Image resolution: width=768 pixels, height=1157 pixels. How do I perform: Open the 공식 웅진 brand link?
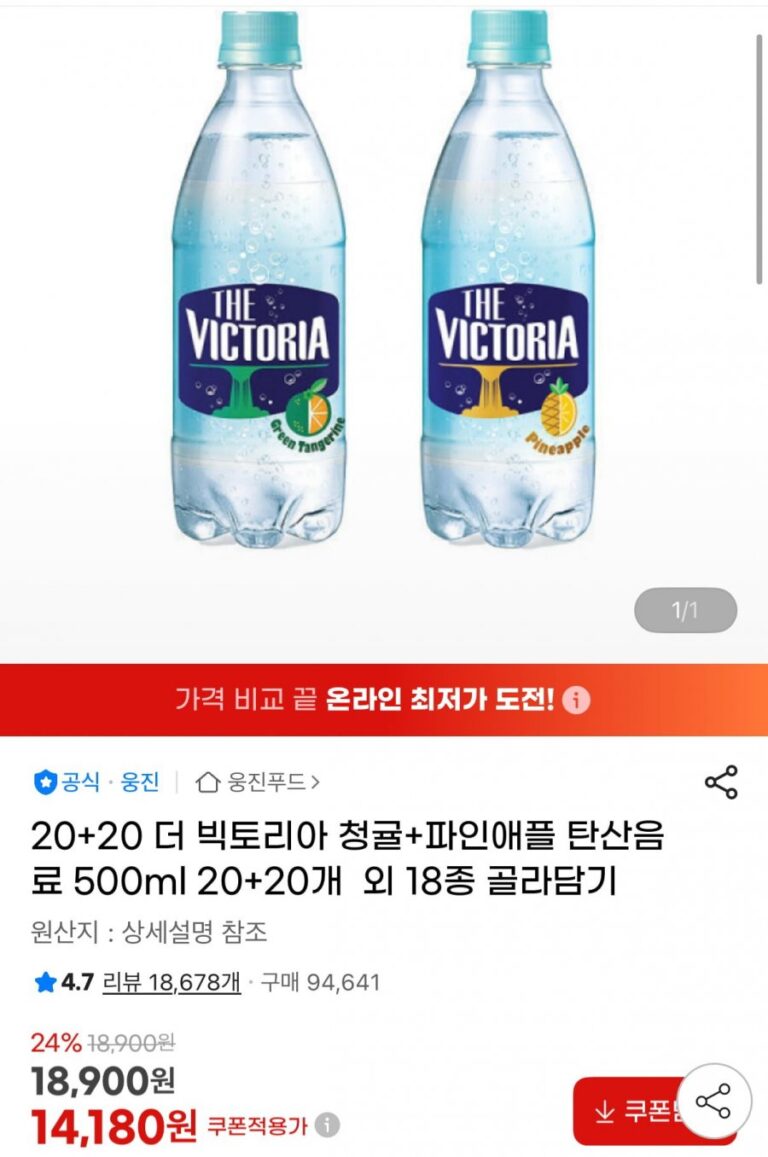(x=98, y=782)
